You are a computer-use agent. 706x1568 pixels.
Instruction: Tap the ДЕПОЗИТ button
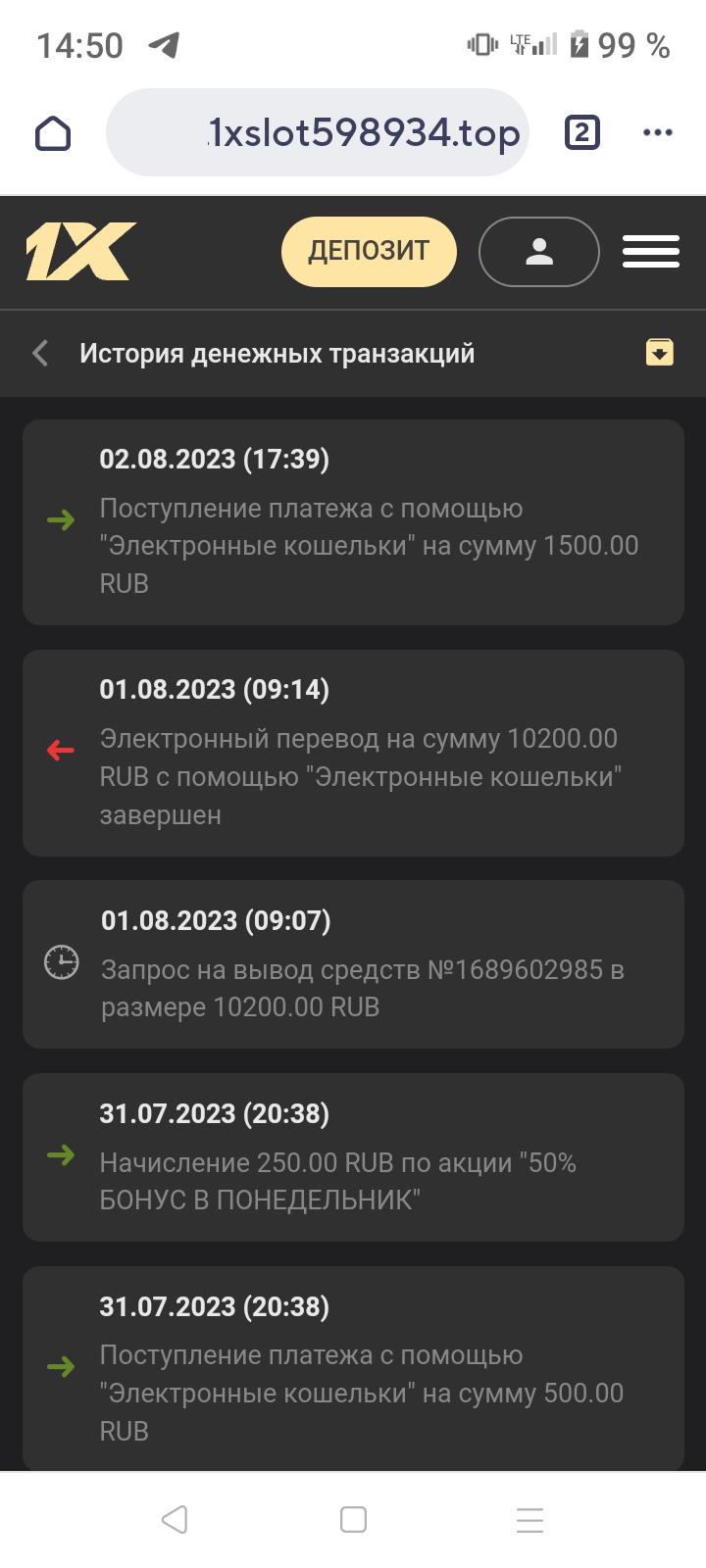pos(369,252)
